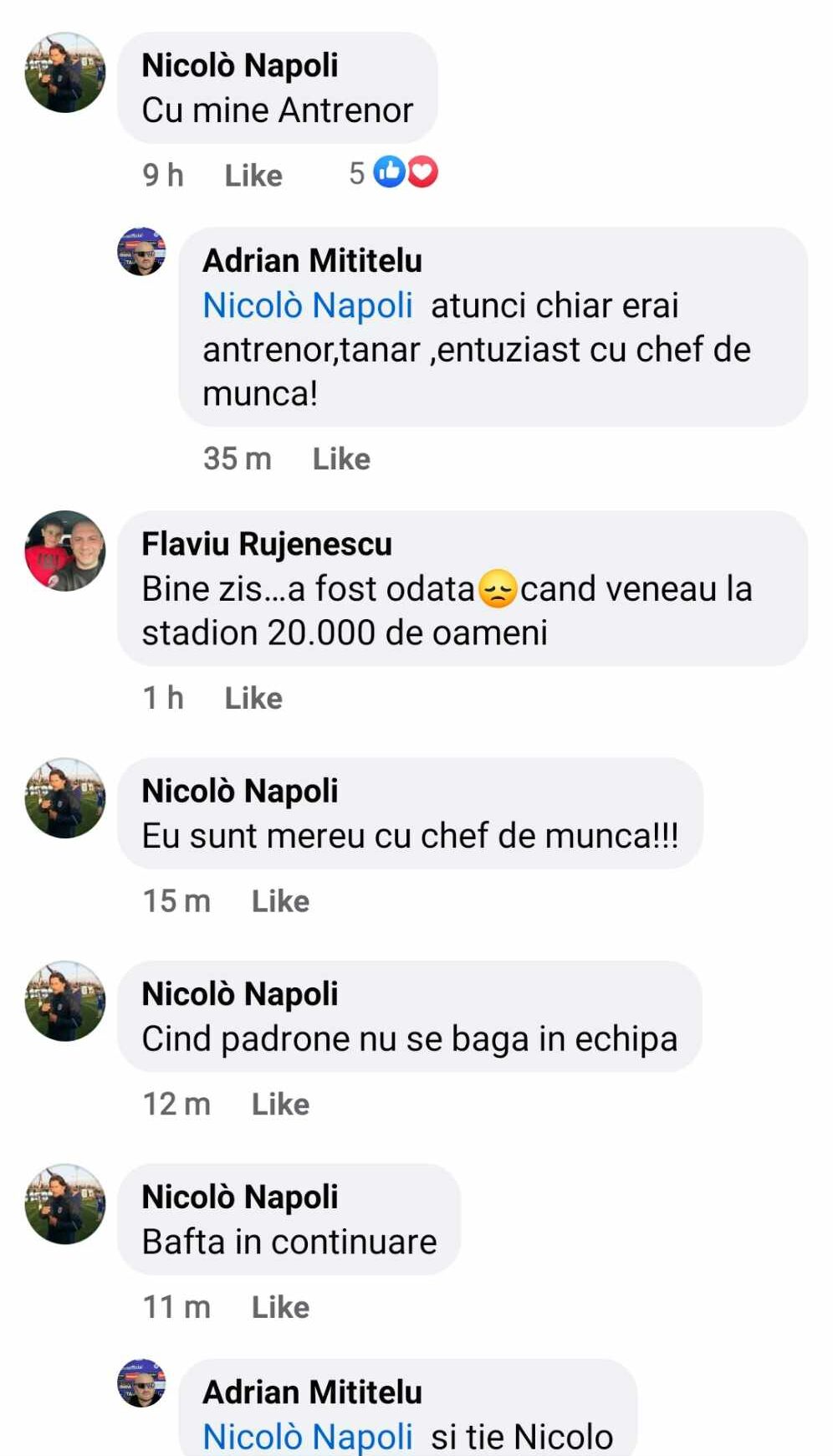Image resolution: width=833 pixels, height=1456 pixels.
Task: Open tagged Nicolò Napoli link in 'atunci chiar erai' reply
Action: (307, 305)
